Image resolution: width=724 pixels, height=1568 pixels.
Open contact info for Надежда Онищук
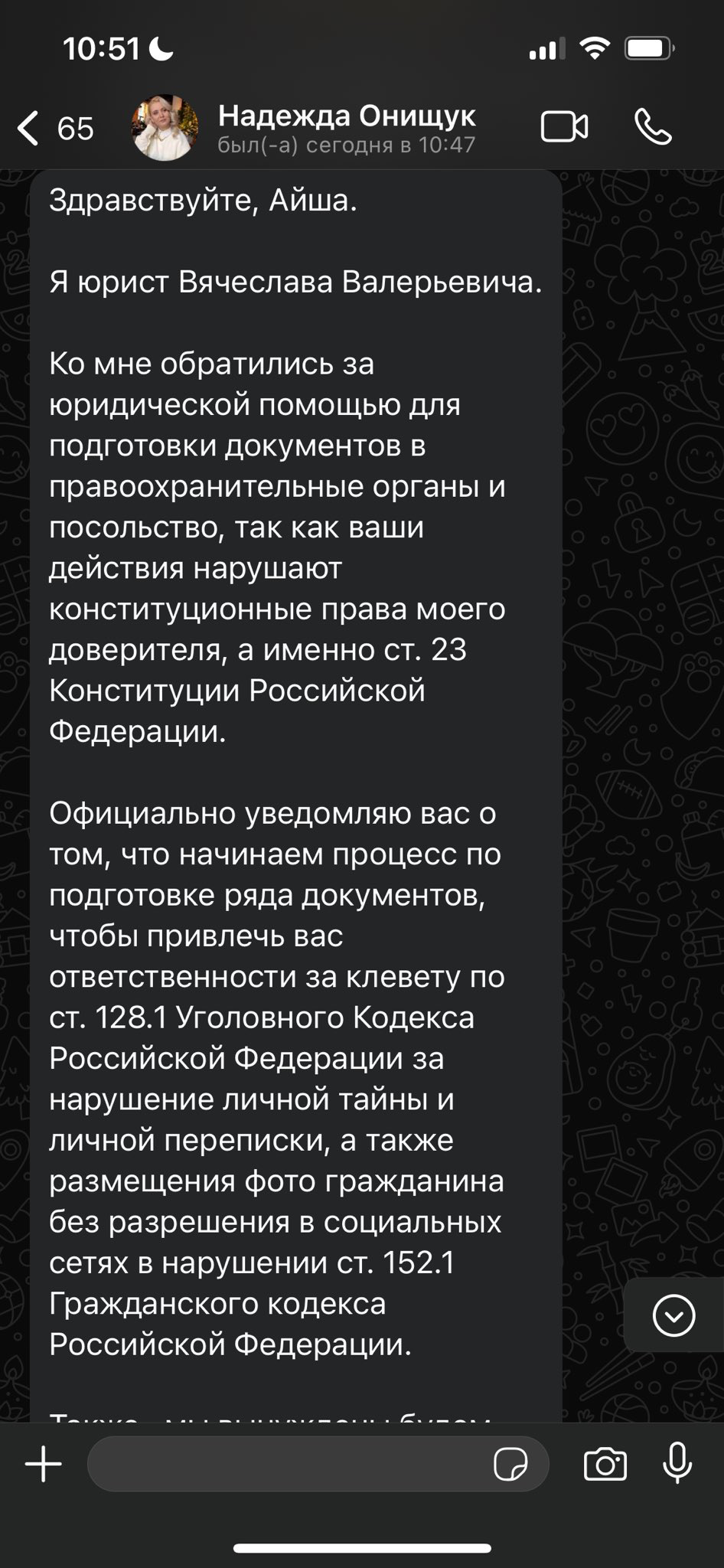pyautogui.click(x=347, y=128)
